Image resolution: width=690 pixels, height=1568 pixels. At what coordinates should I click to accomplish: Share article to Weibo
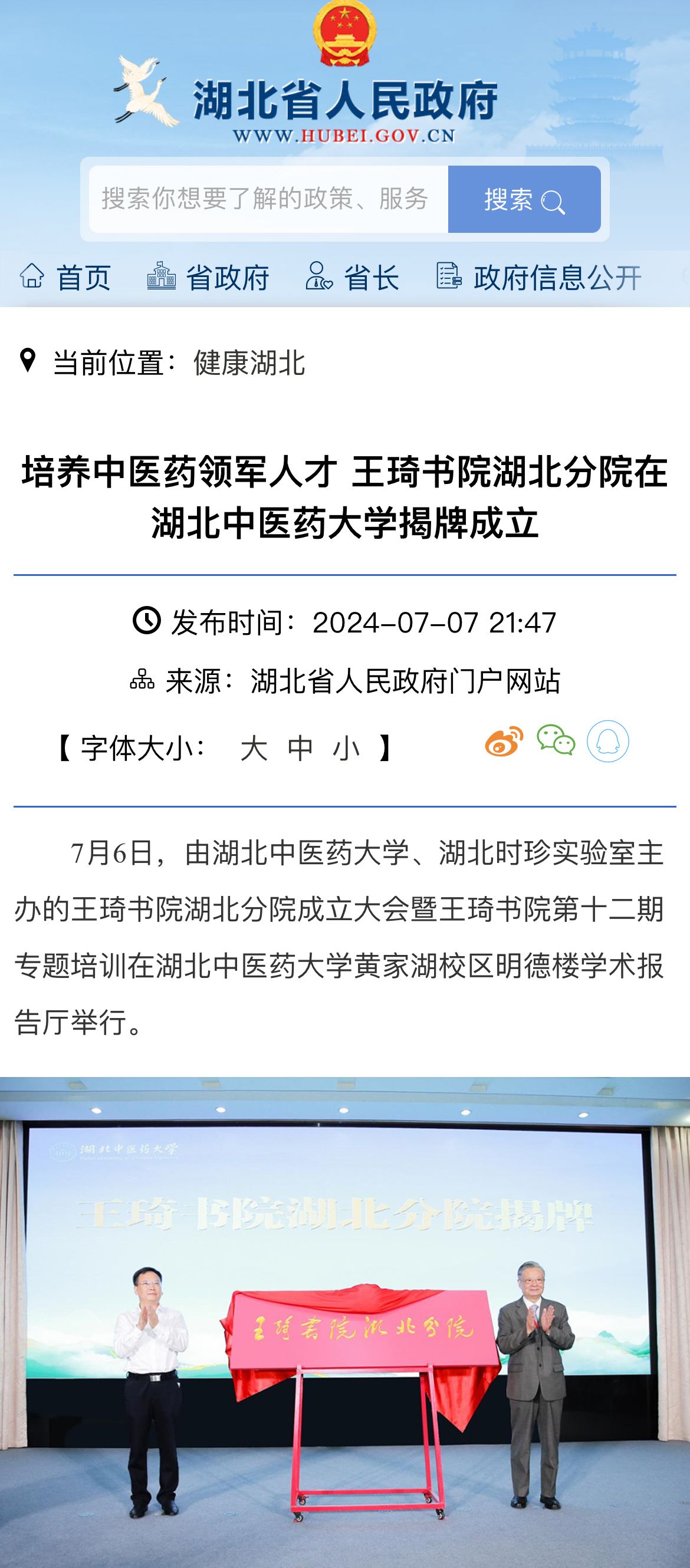click(504, 742)
